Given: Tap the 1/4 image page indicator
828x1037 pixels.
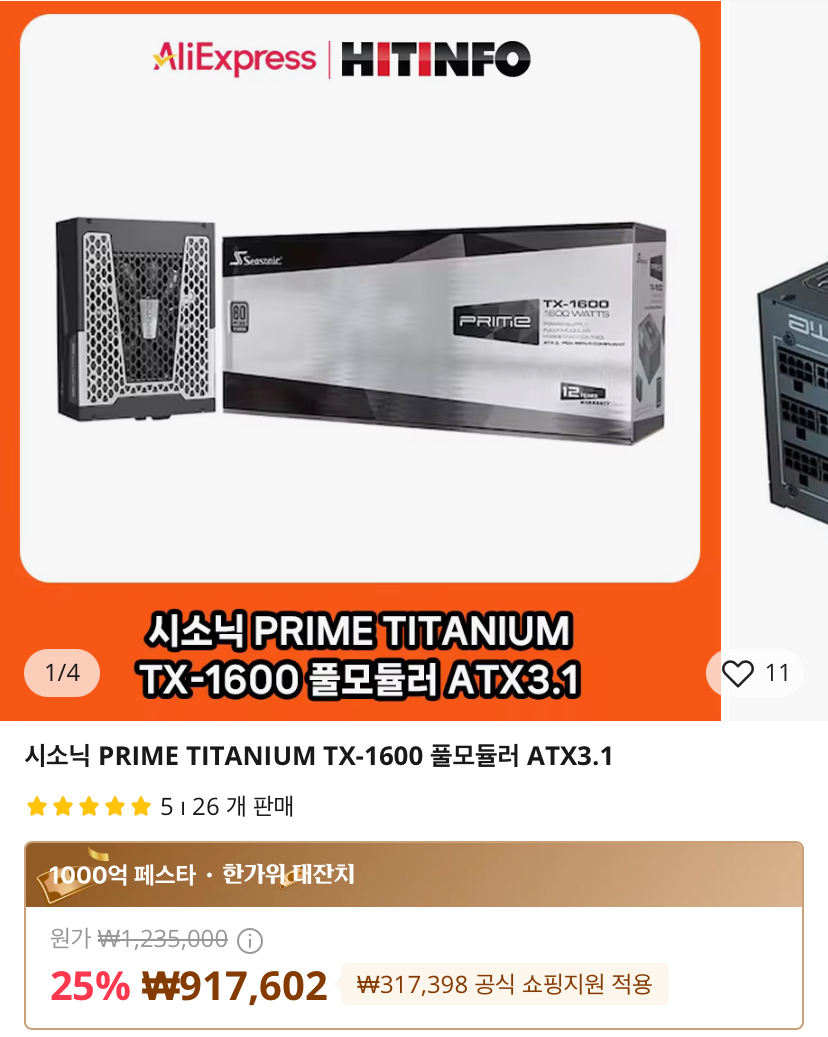Looking at the screenshot, I should point(62,673).
